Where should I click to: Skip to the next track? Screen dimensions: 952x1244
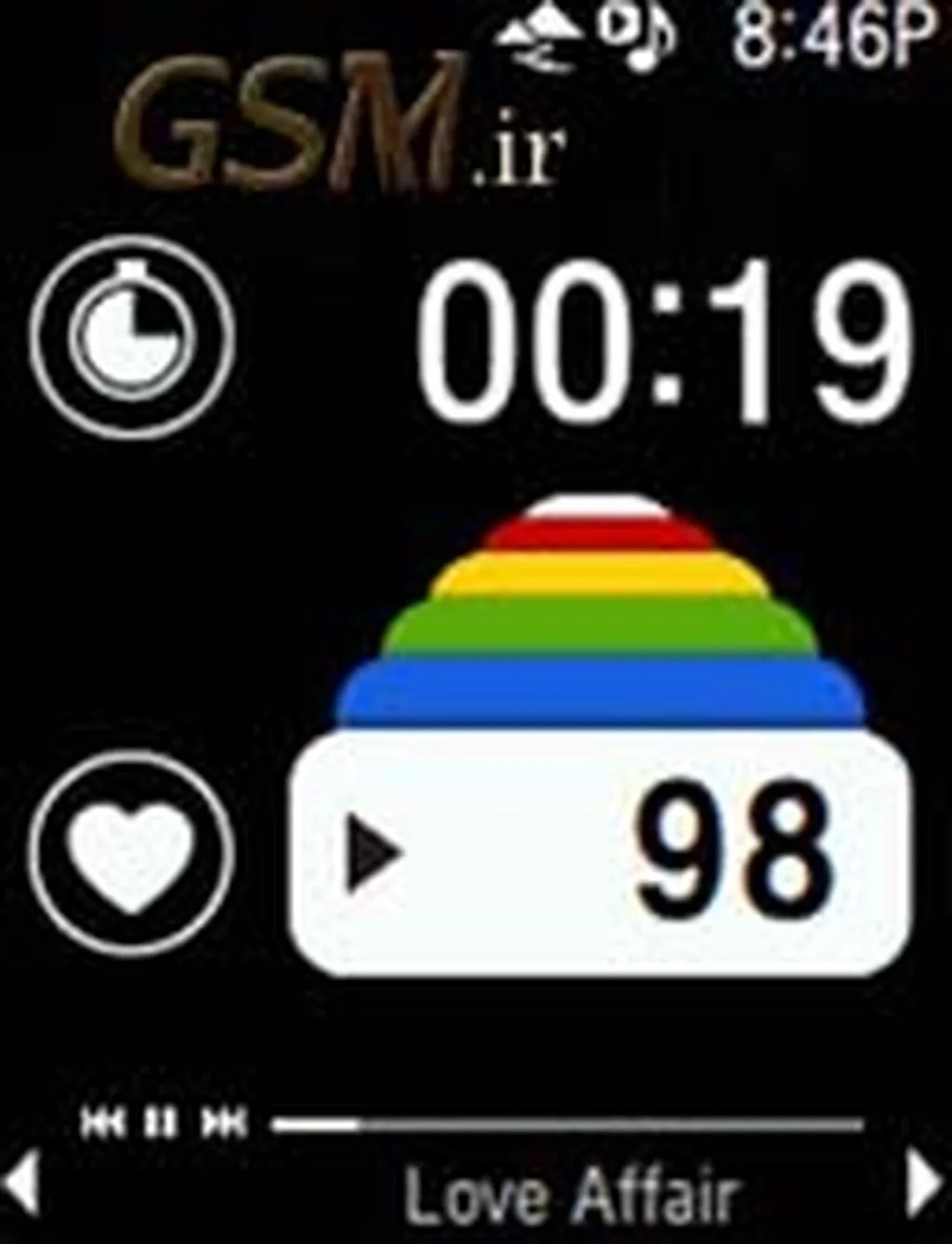[224, 1122]
